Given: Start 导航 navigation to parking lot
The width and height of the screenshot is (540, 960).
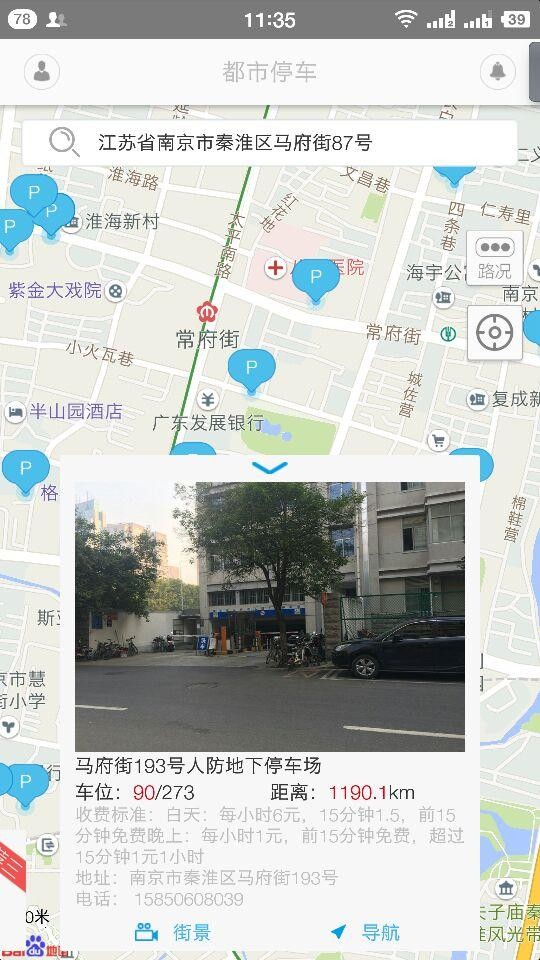Looking at the screenshot, I should (x=365, y=932).
